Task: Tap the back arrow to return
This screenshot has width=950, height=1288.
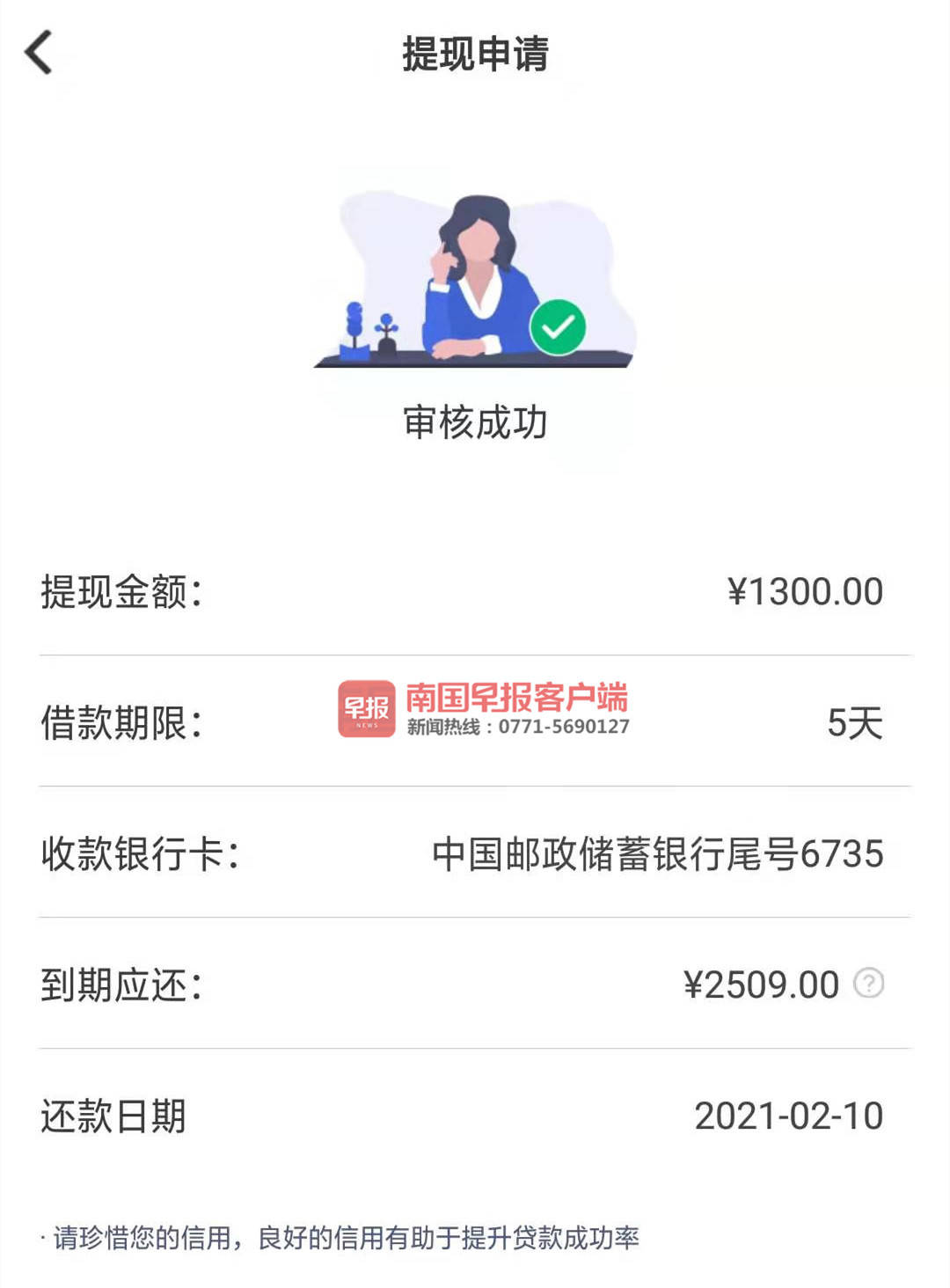Action: click(x=39, y=53)
